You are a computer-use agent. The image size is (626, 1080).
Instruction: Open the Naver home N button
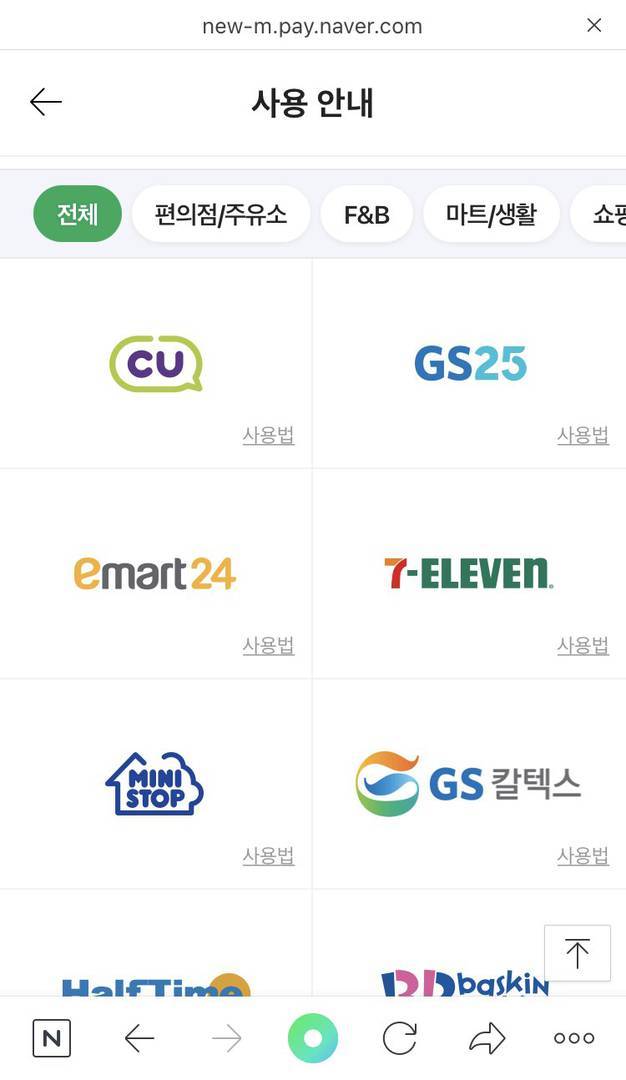tap(52, 1039)
